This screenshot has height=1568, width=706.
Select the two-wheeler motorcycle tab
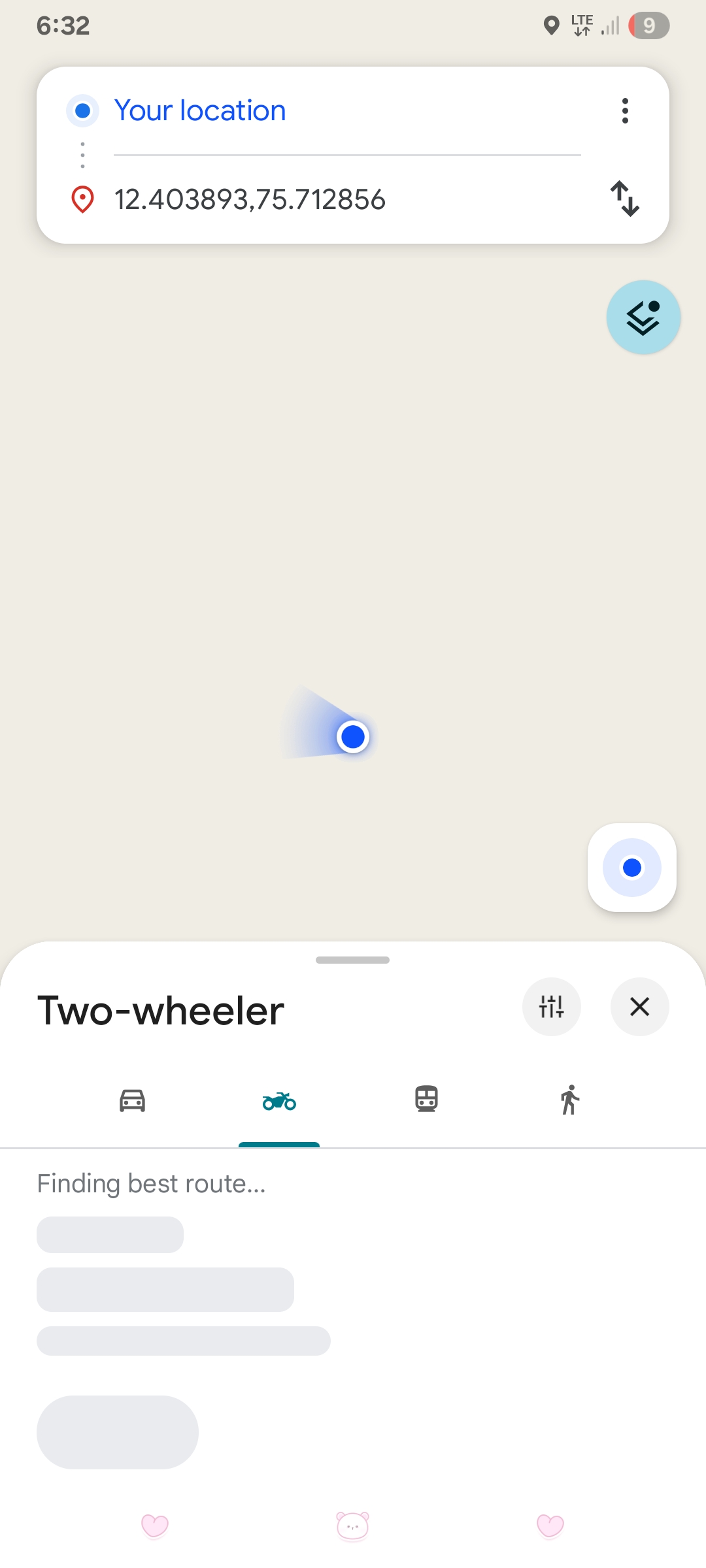[x=279, y=1102]
